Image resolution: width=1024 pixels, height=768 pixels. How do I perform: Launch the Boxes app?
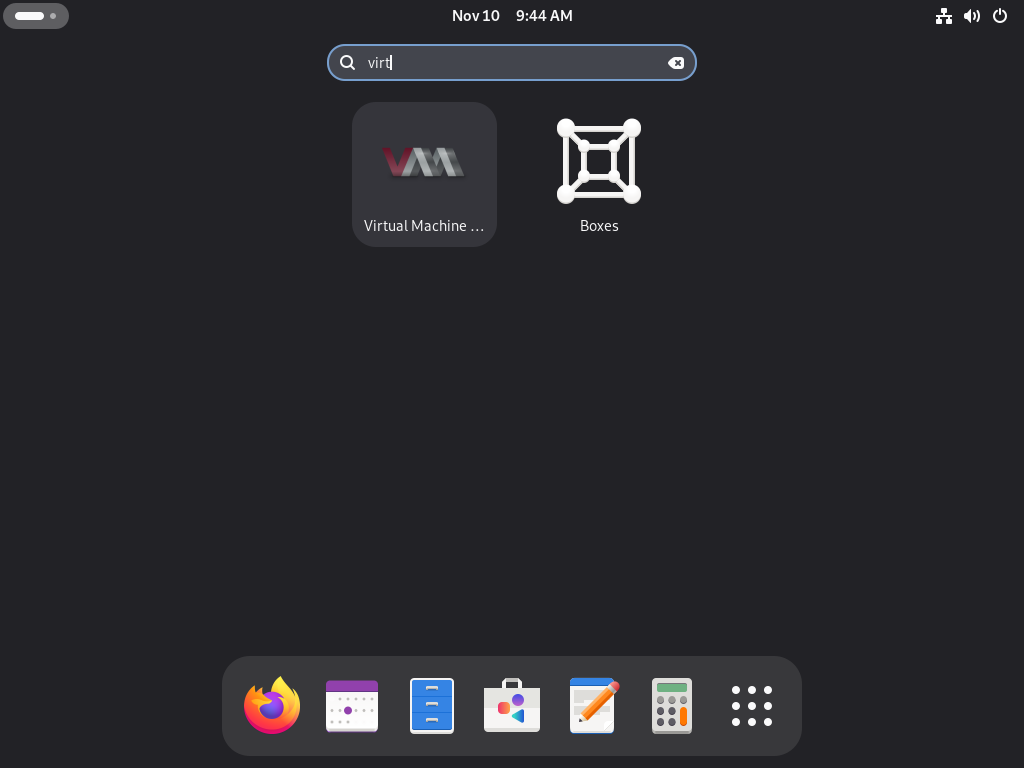pyautogui.click(x=599, y=174)
